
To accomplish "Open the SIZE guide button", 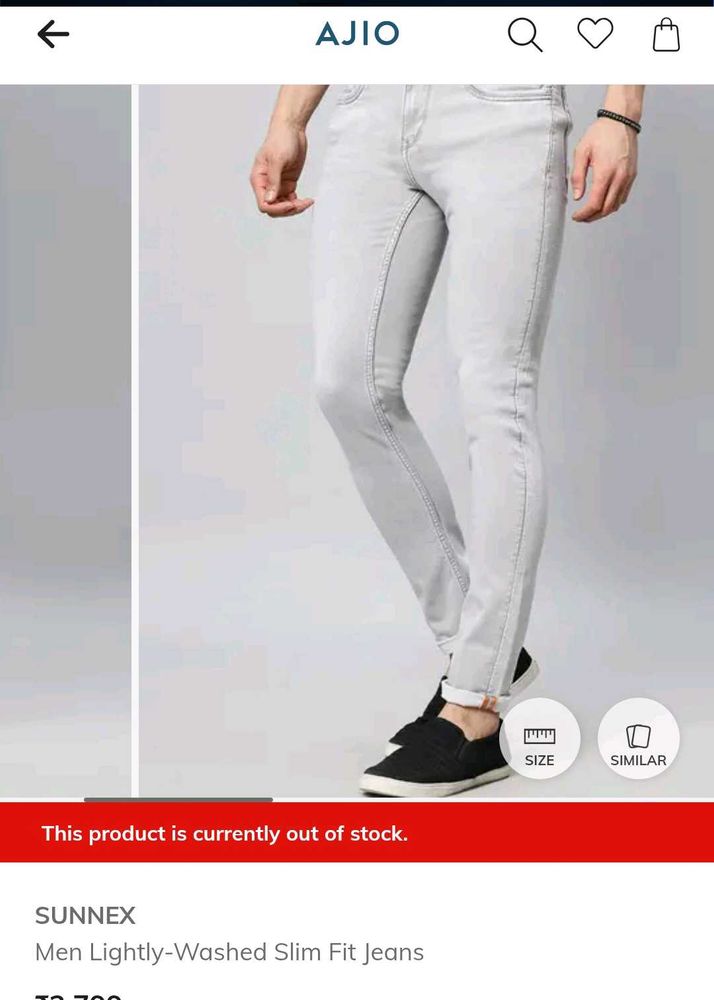I will [539, 739].
